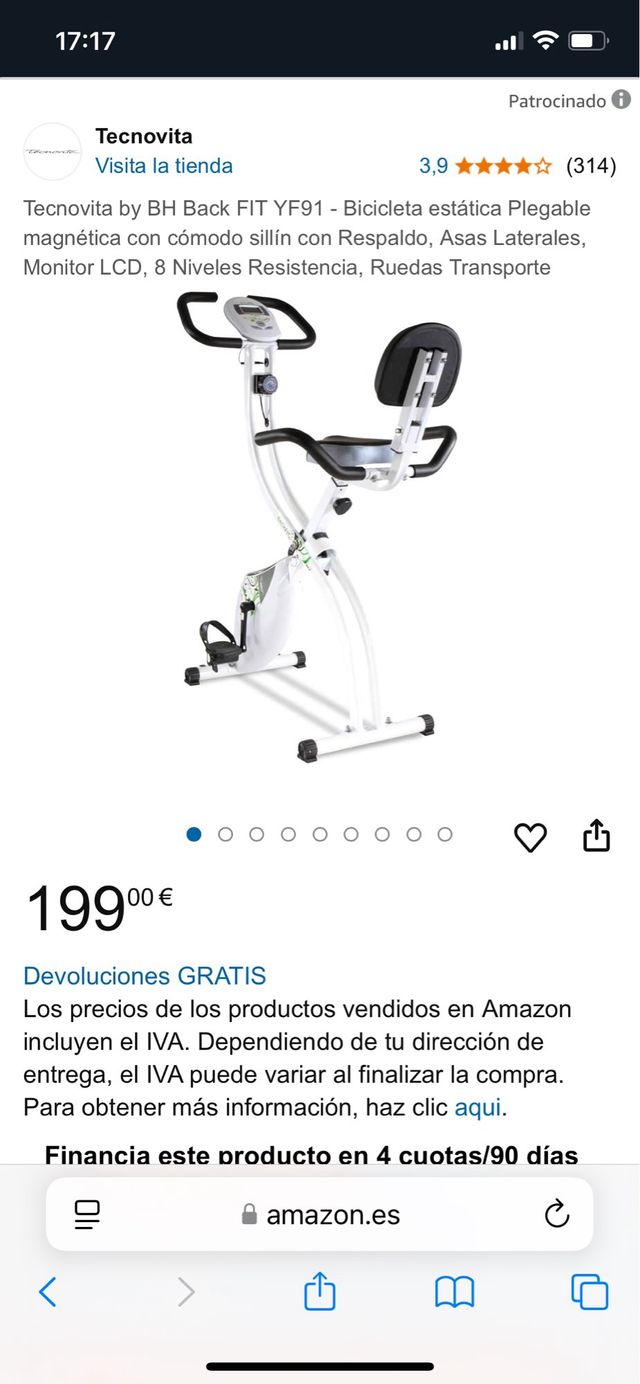
Task: Open Safari page settings menu
Action: tap(88, 1214)
